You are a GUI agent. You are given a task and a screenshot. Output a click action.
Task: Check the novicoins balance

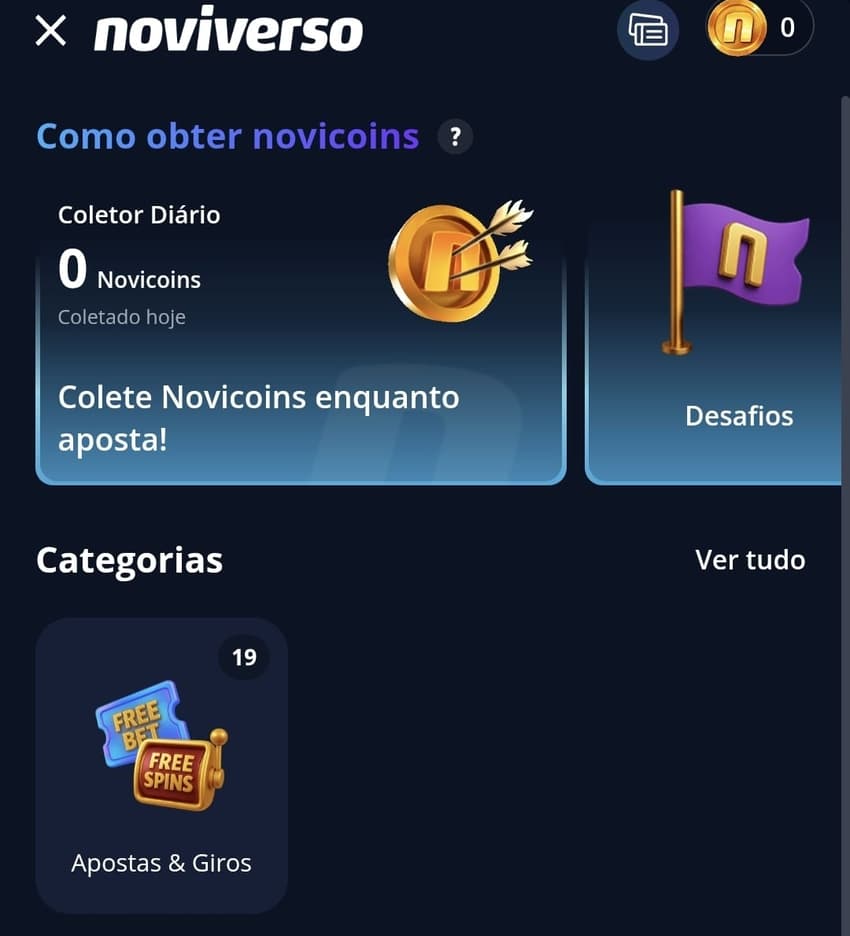(760, 28)
